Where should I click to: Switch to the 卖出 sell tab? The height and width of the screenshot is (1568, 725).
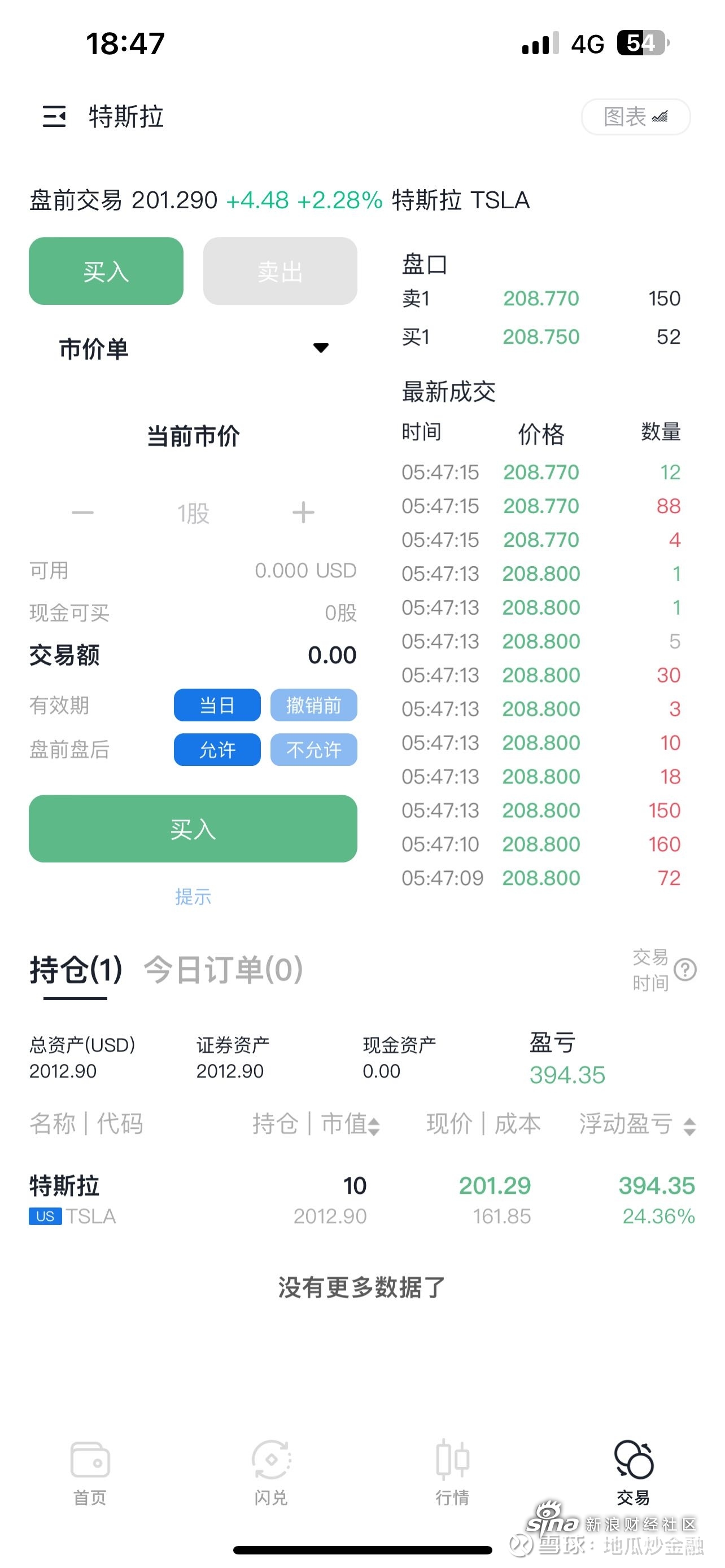click(x=280, y=271)
